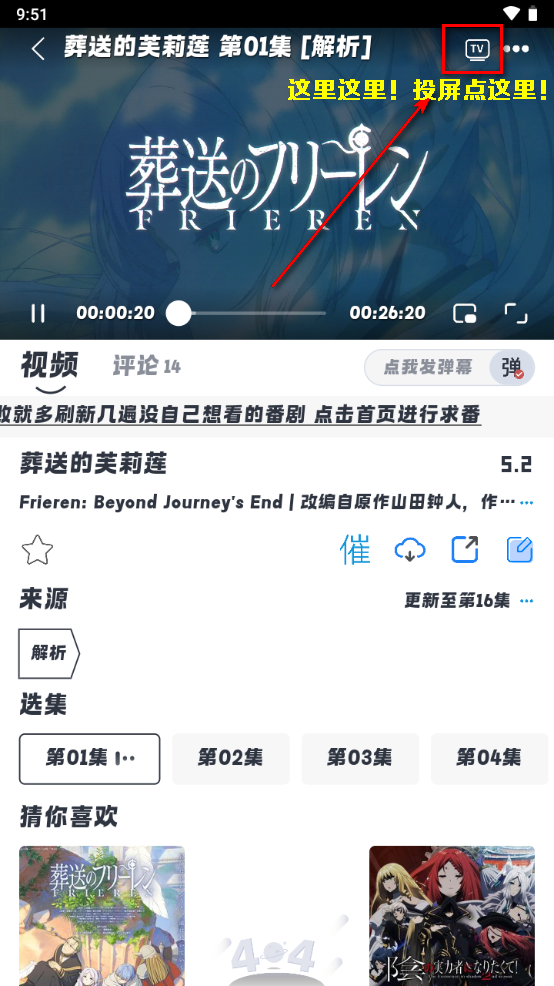554x986 pixels.
Task: Tap the video progress bar to seek
Action: click(x=247, y=313)
